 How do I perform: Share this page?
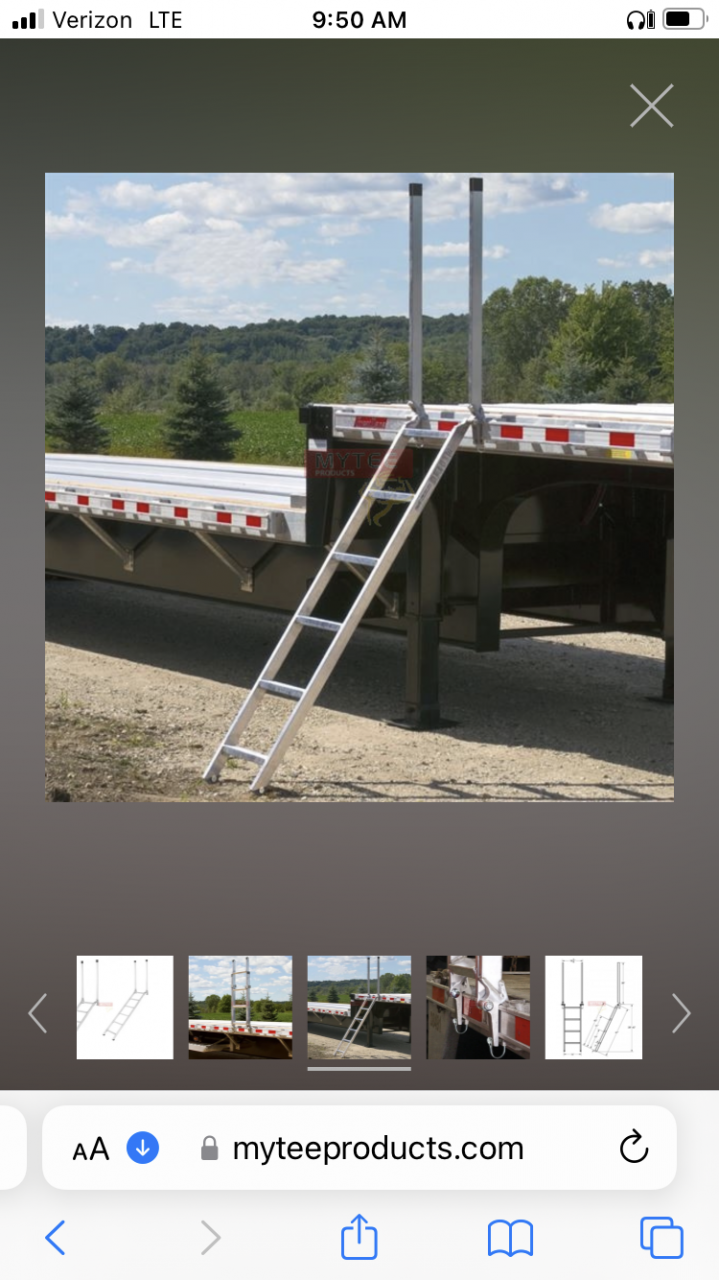[x=359, y=1236]
